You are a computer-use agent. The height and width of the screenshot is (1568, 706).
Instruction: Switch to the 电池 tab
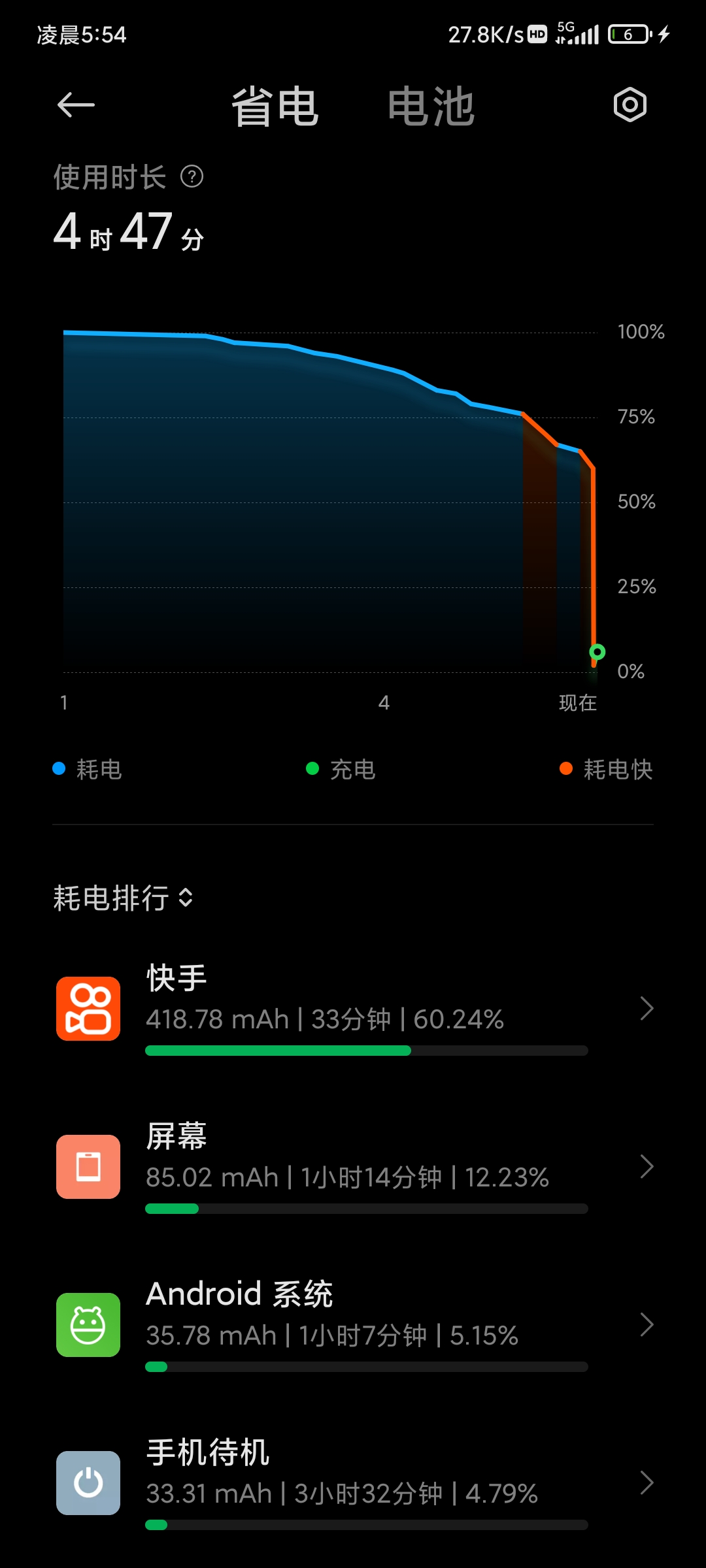(431, 106)
